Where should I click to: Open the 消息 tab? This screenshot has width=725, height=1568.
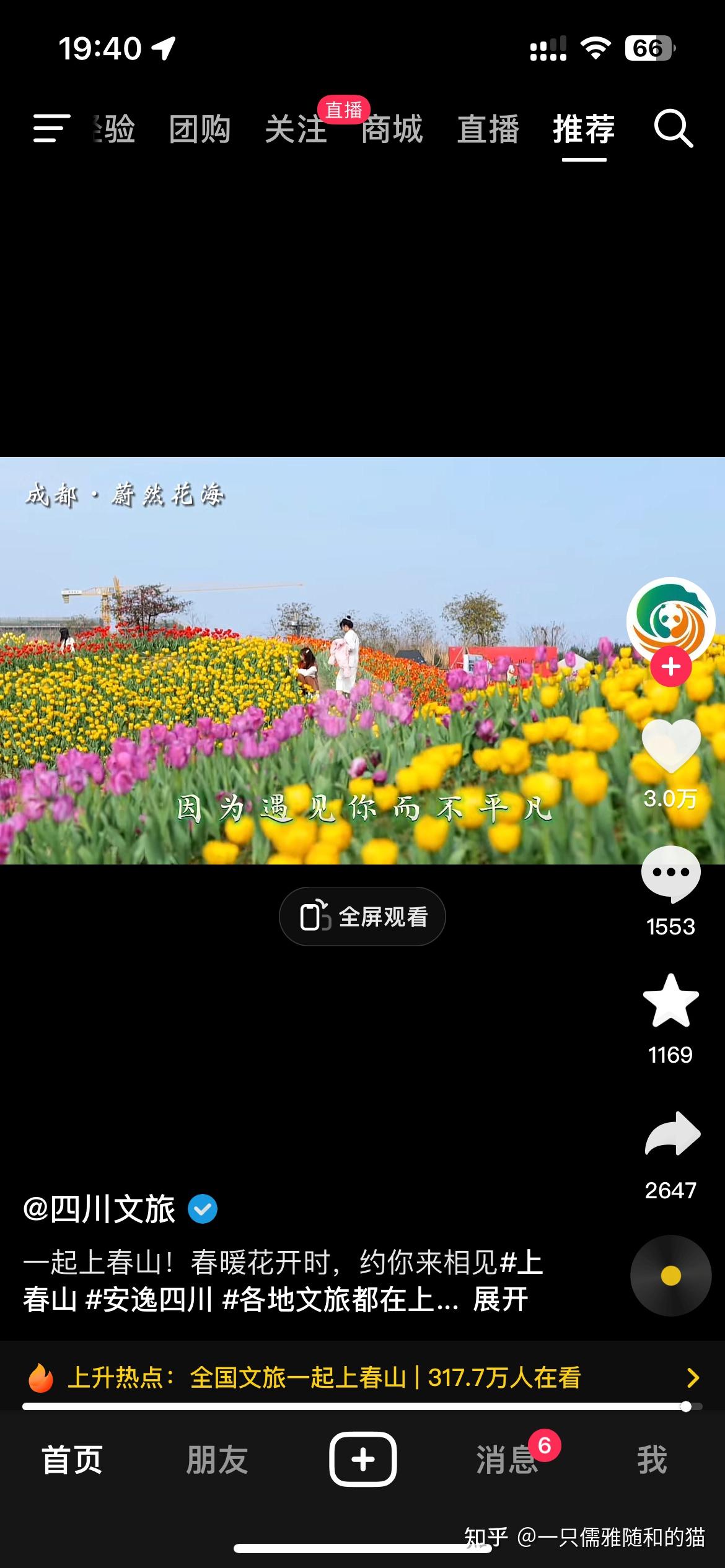(x=507, y=1460)
